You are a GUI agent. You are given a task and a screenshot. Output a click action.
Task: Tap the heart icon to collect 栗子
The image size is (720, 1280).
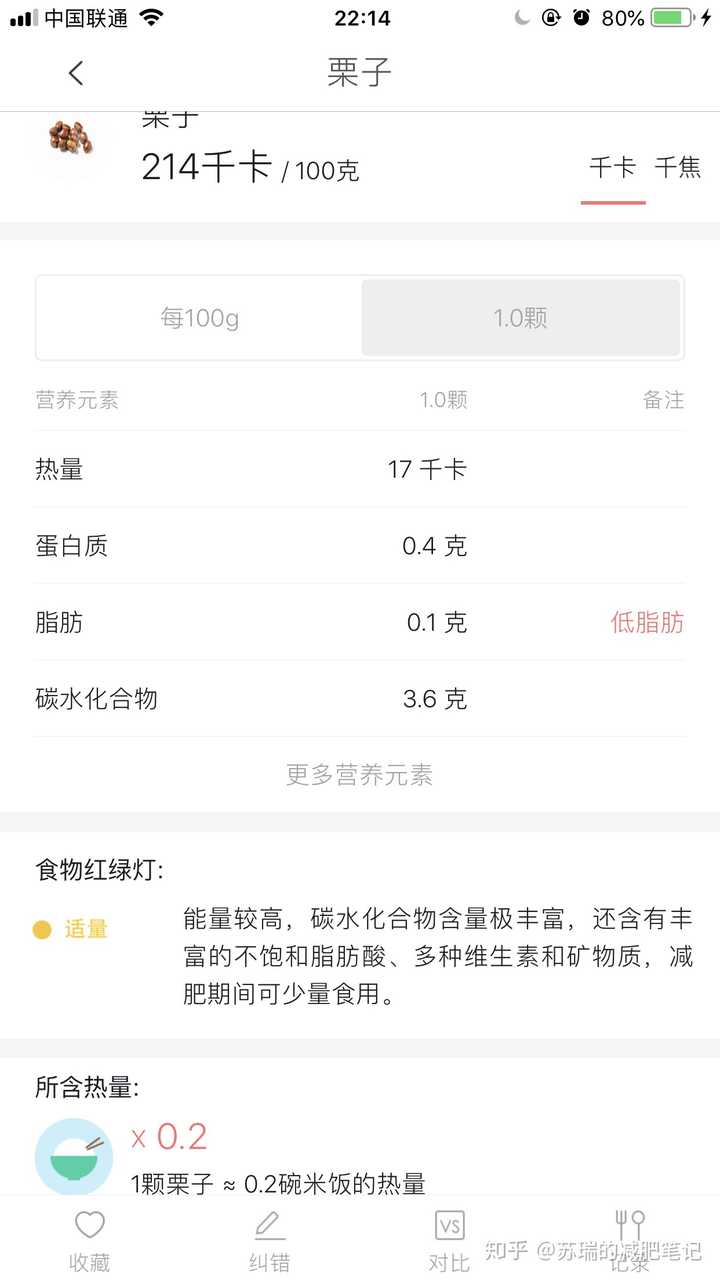point(89,1224)
